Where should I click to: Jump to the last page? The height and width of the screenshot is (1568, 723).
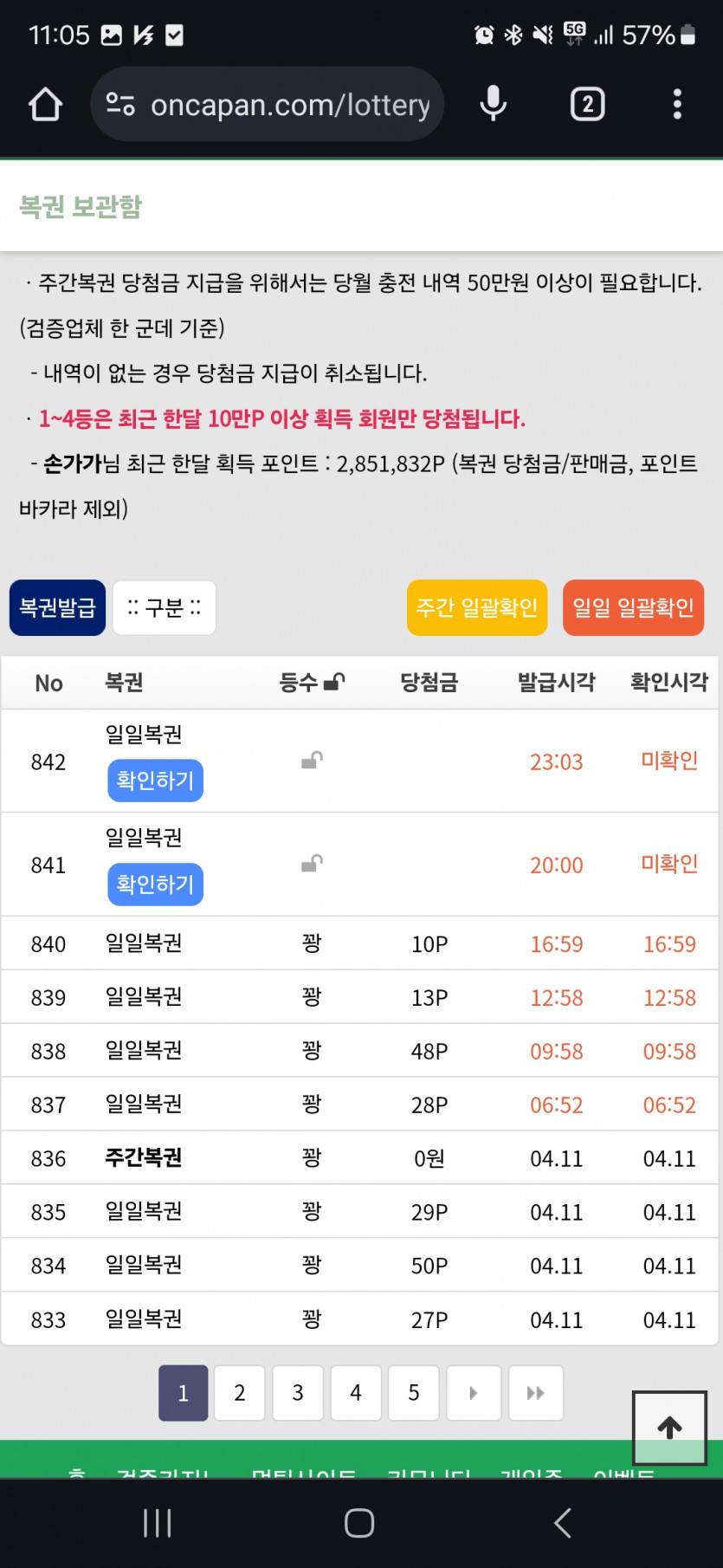536,1393
